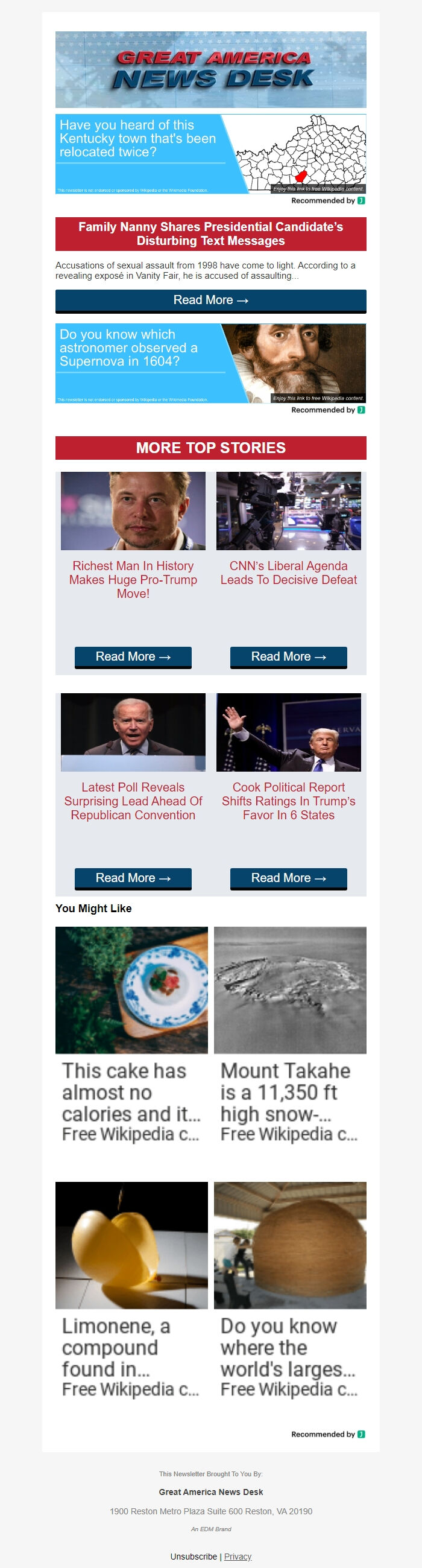Open the Richest Man In History headline
The width and height of the screenshot is (422, 1568).
click(133, 579)
